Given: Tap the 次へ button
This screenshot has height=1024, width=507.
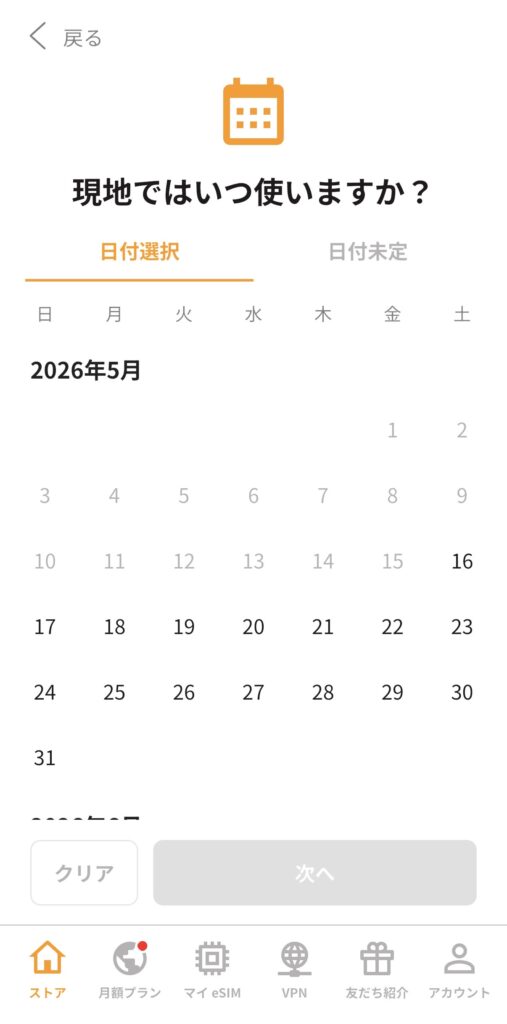Looking at the screenshot, I should 315,872.
